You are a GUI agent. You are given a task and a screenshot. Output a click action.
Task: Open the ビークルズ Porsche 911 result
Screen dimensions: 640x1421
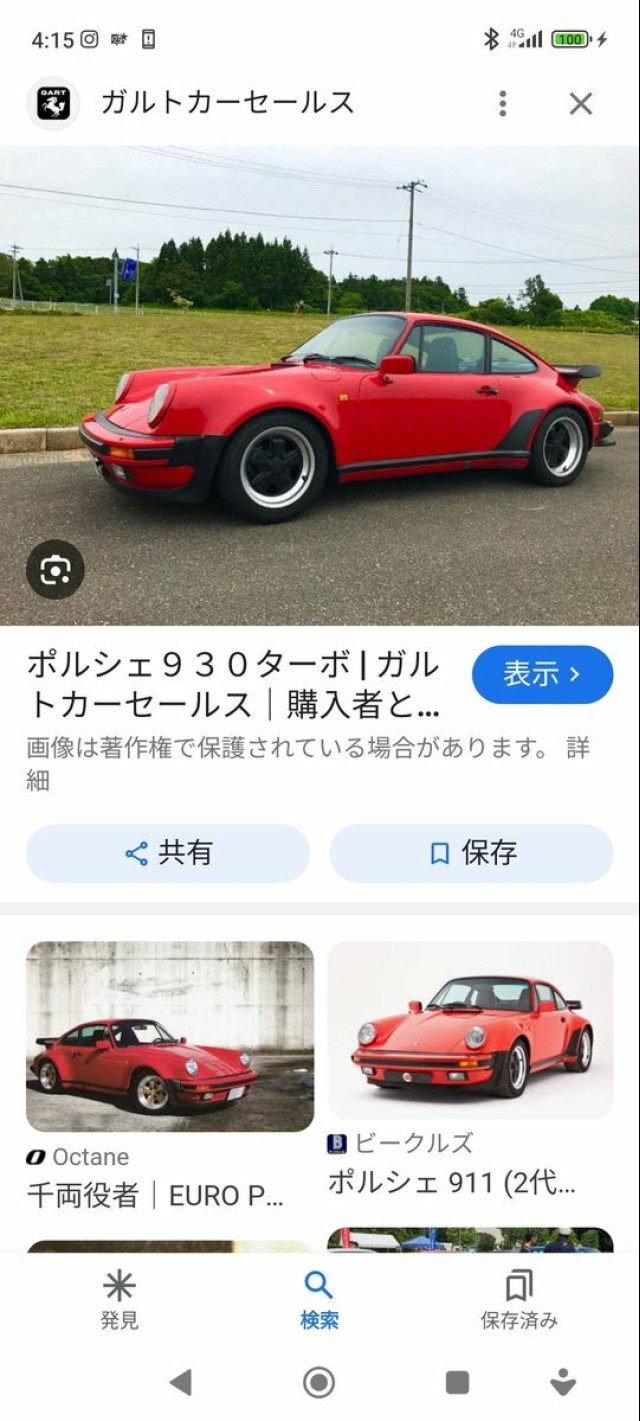click(470, 1031)
